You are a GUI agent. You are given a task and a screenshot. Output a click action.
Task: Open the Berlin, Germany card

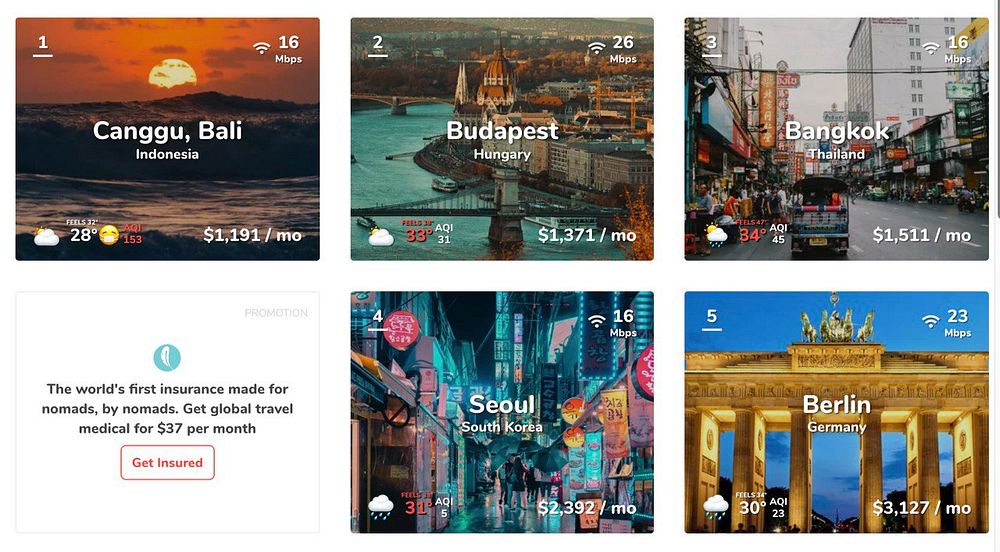tap(837, 412)
